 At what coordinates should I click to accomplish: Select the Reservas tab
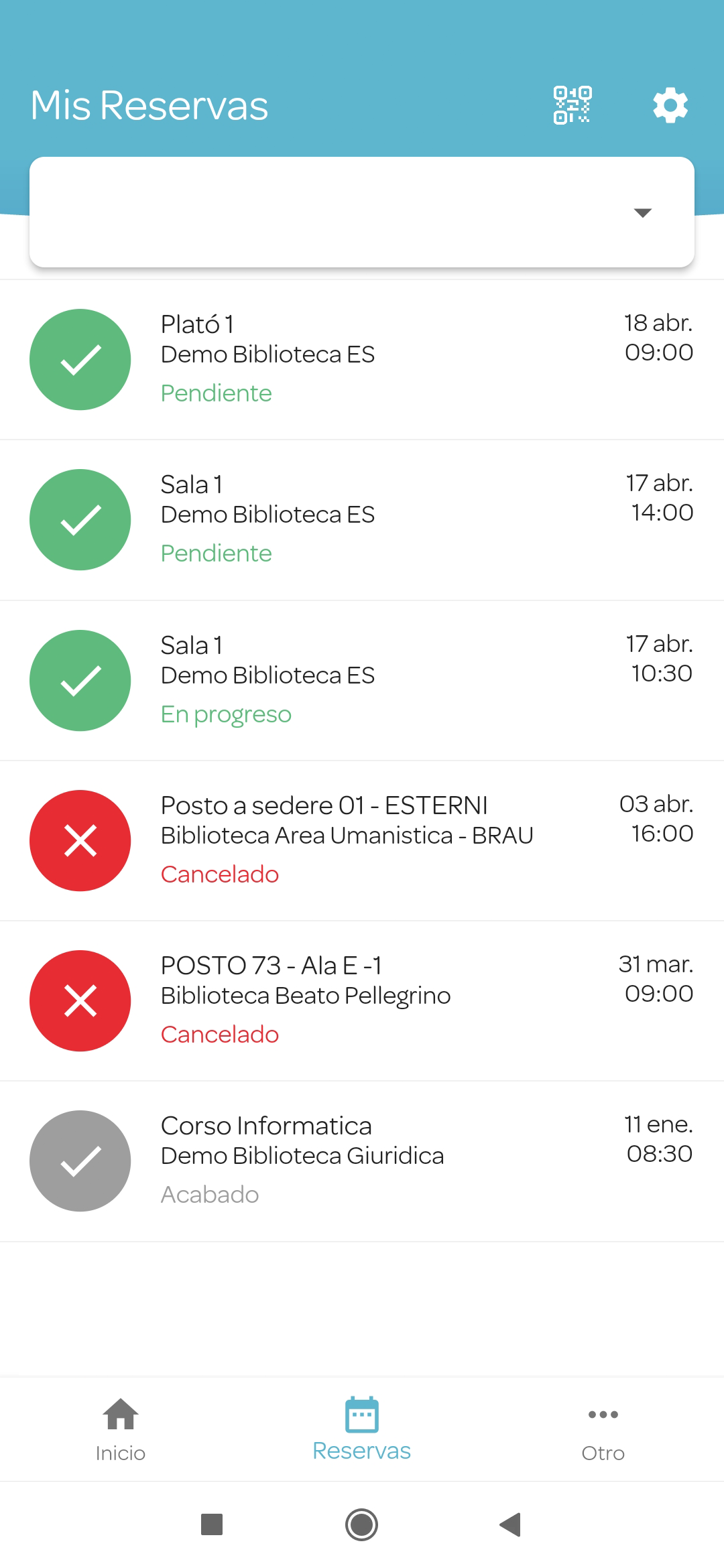click(x=362, y=1429)
